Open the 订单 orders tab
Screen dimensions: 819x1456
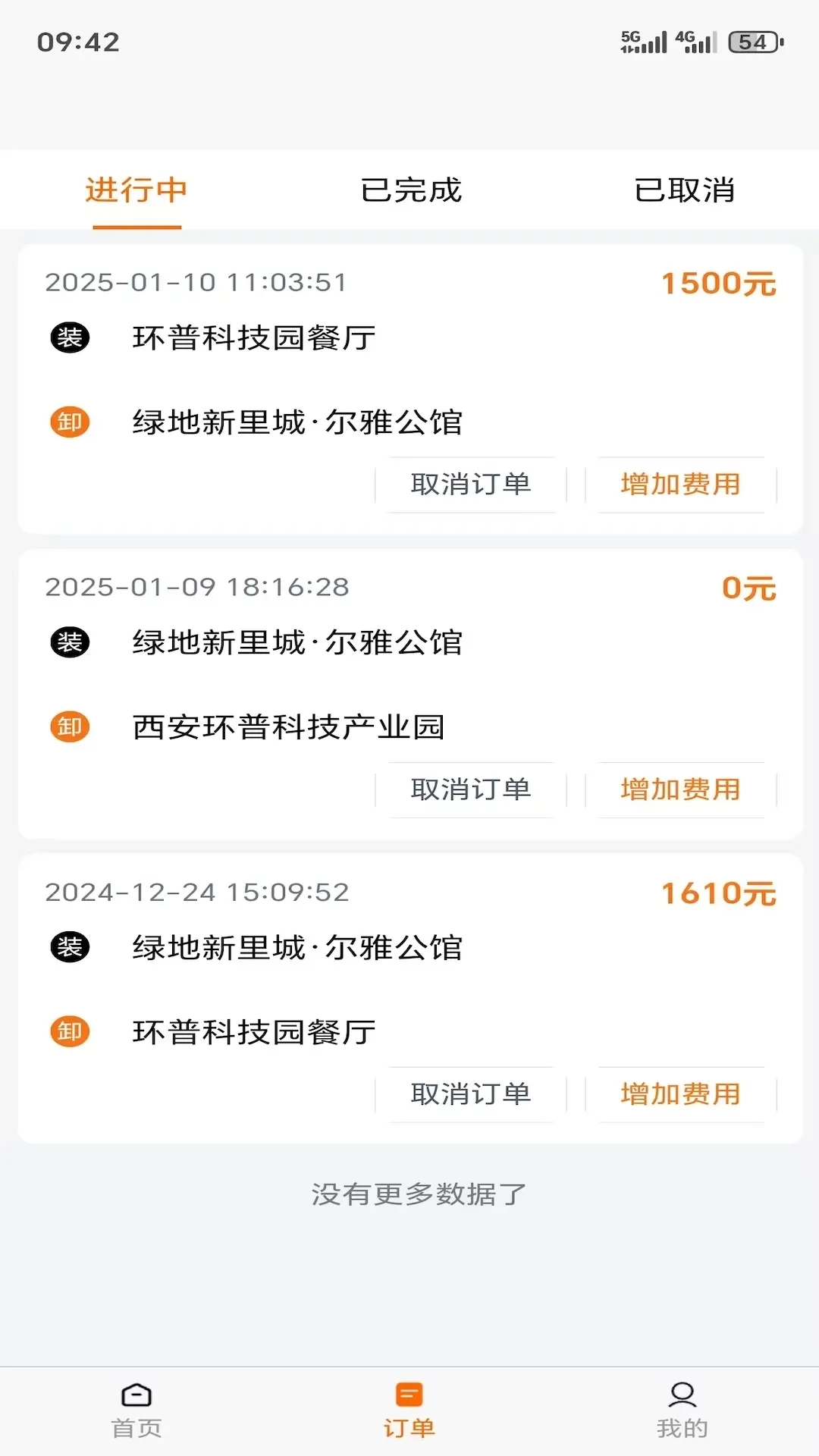click(409, 1410)
